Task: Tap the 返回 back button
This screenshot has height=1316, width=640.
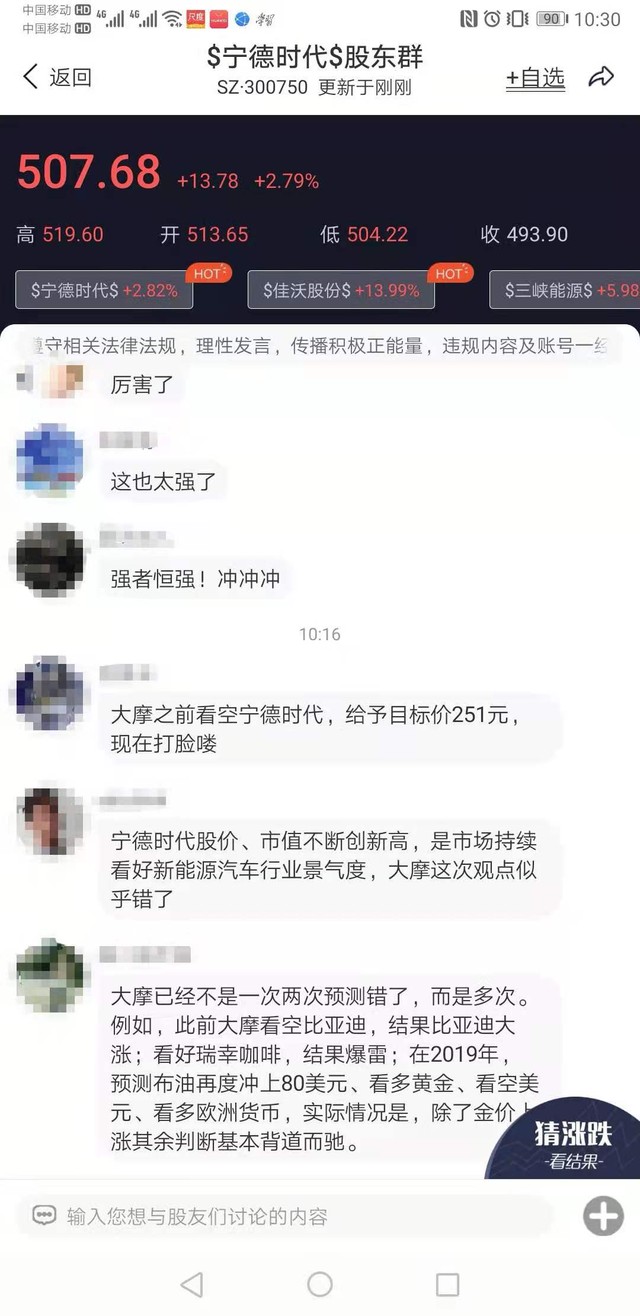Action: tap(57, 77)
